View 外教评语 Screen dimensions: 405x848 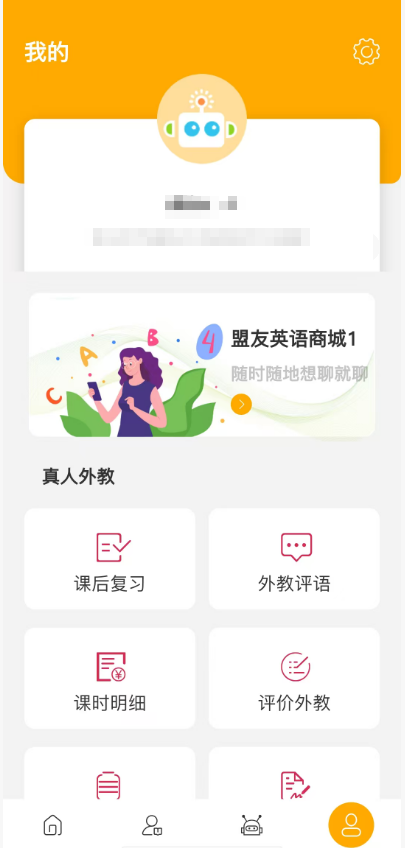[x=294, y=559]
